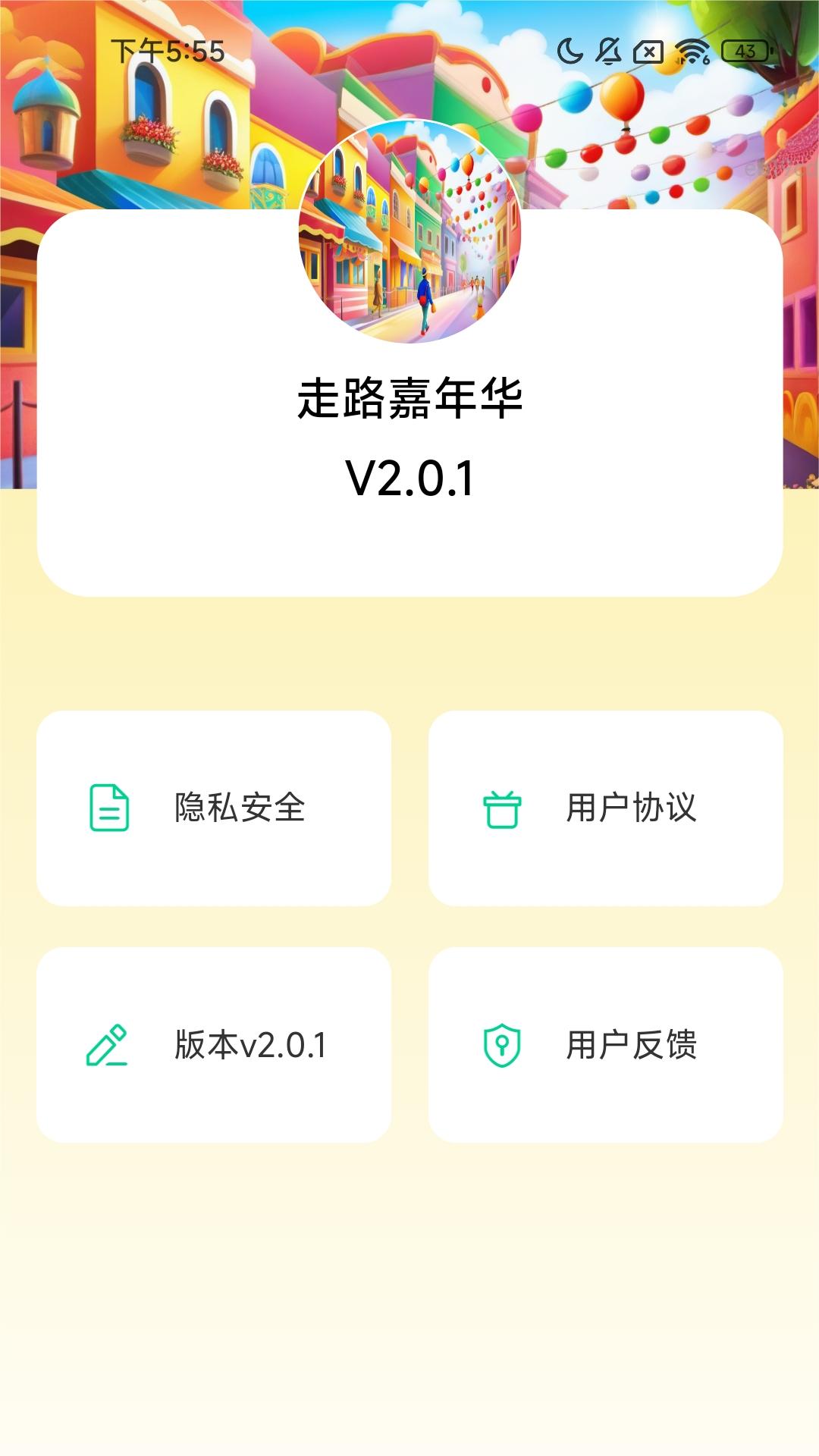
Task: Click the crossed-out circle status icon
Action: pos(649,50)
